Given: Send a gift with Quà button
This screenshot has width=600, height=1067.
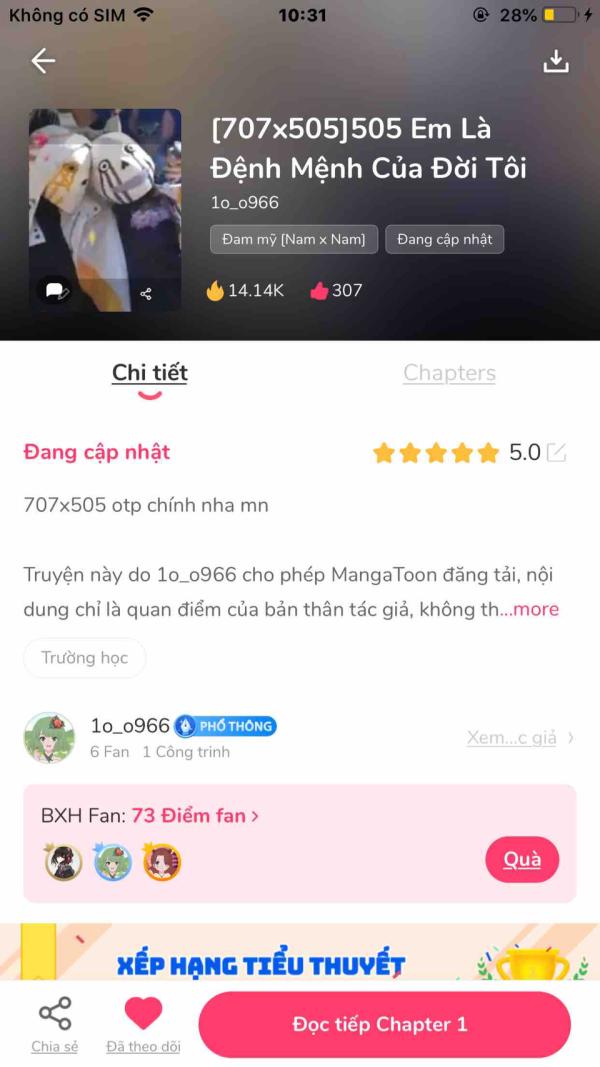Looking at the screenshot, I should coord(521,860).
